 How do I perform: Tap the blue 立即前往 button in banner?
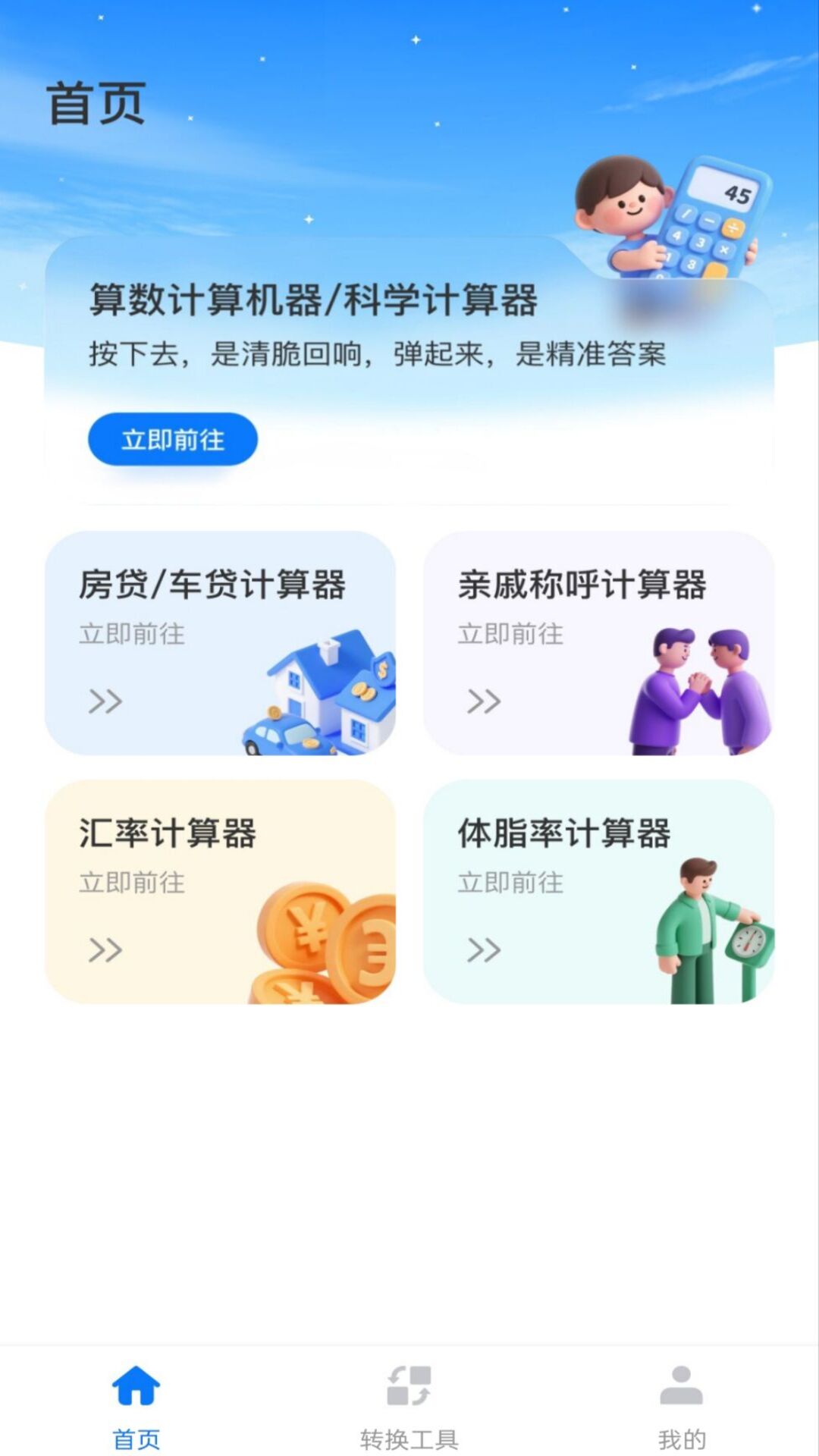coord(171,438)
